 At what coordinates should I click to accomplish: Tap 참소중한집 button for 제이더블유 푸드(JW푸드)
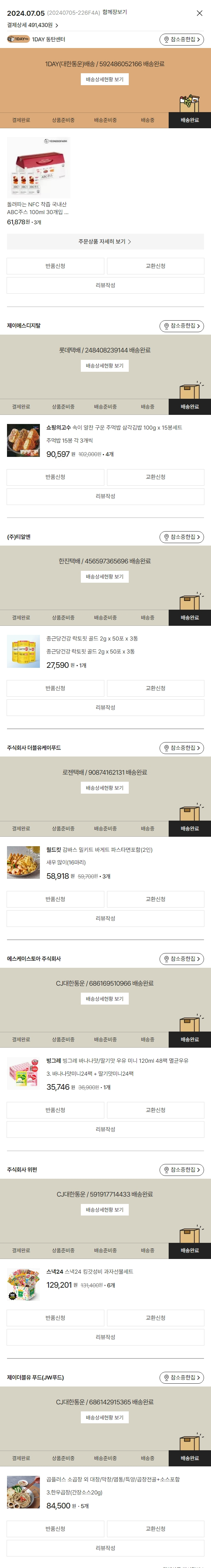click(x=181, y=1377)
